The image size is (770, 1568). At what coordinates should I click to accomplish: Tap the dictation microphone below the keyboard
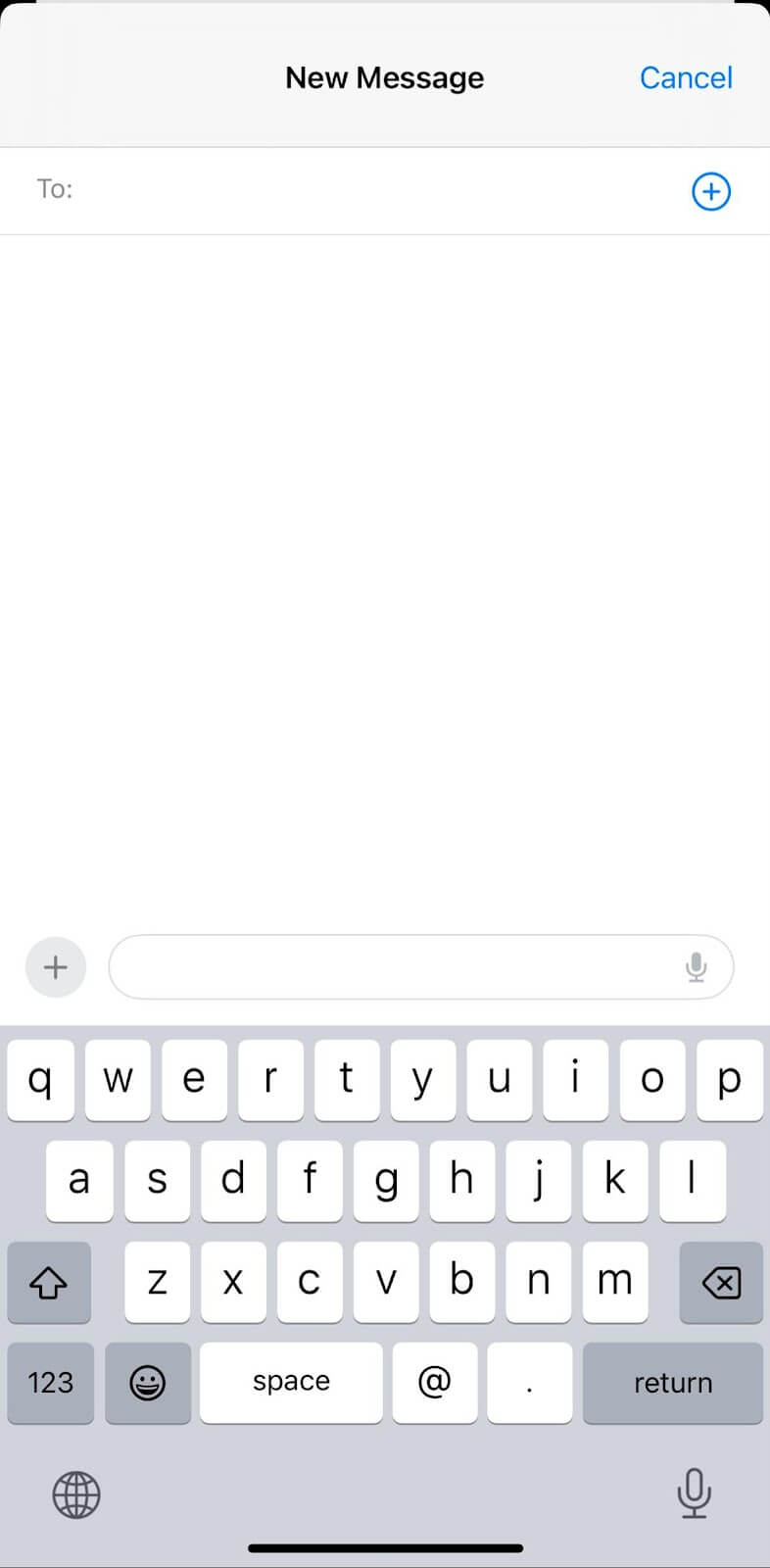click(x=695, y=1494)
